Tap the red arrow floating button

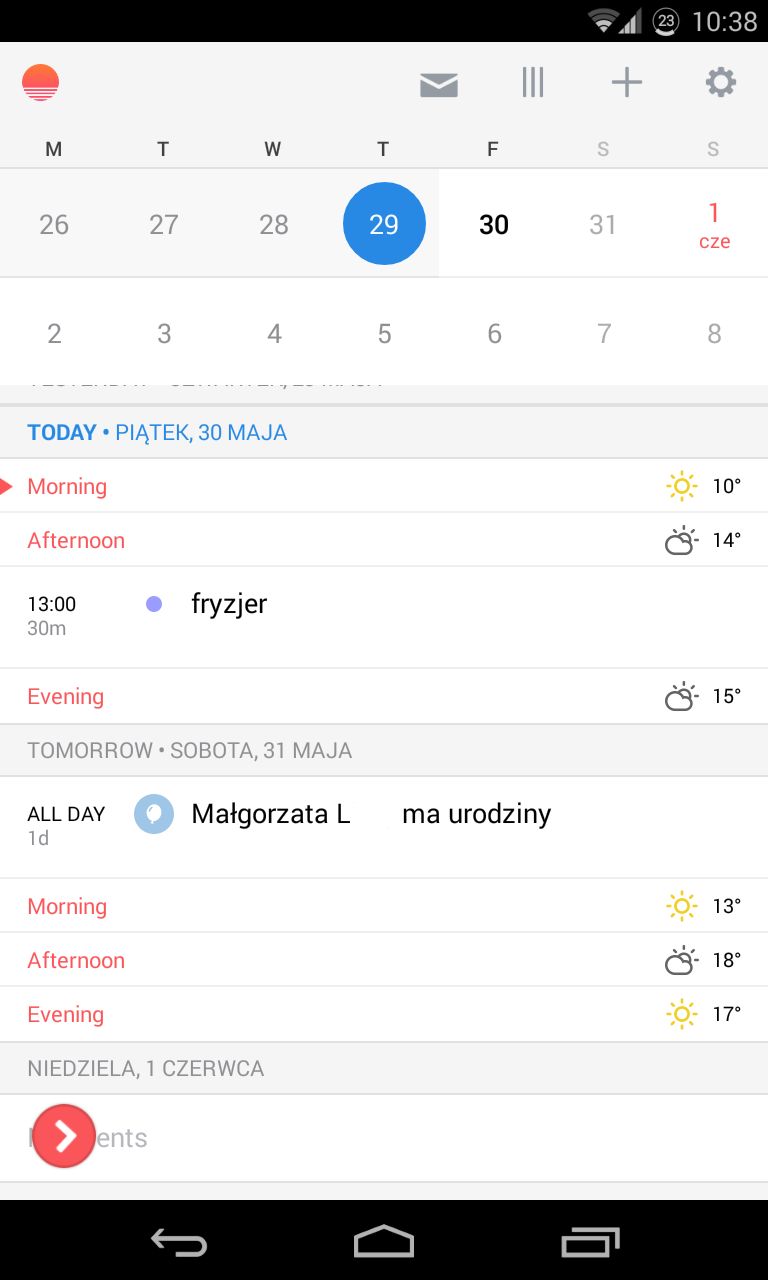[x=64, y=1136]
